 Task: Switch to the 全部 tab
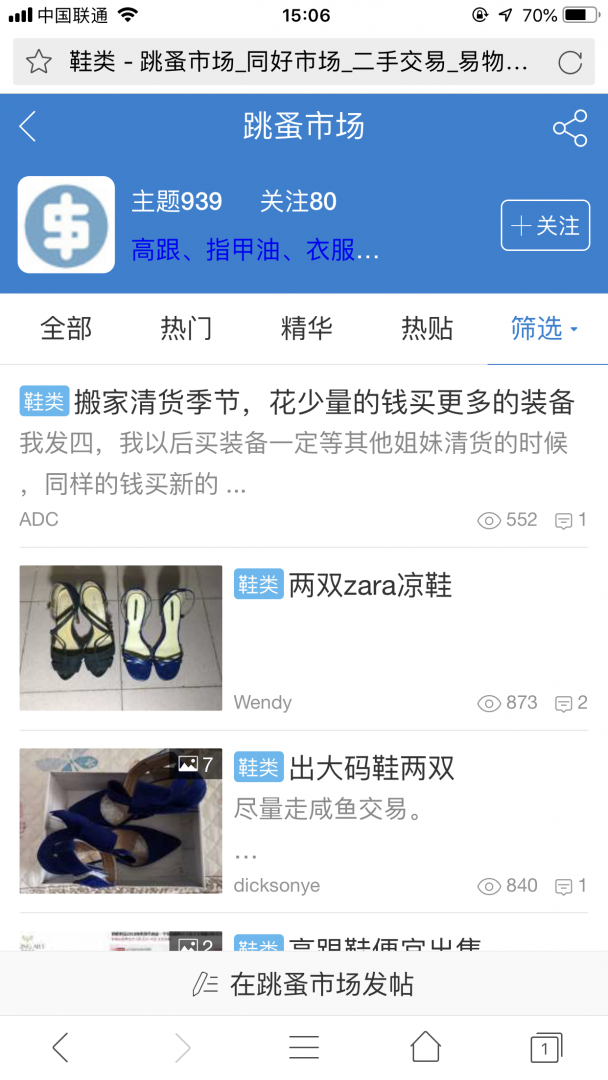point(66,329)
